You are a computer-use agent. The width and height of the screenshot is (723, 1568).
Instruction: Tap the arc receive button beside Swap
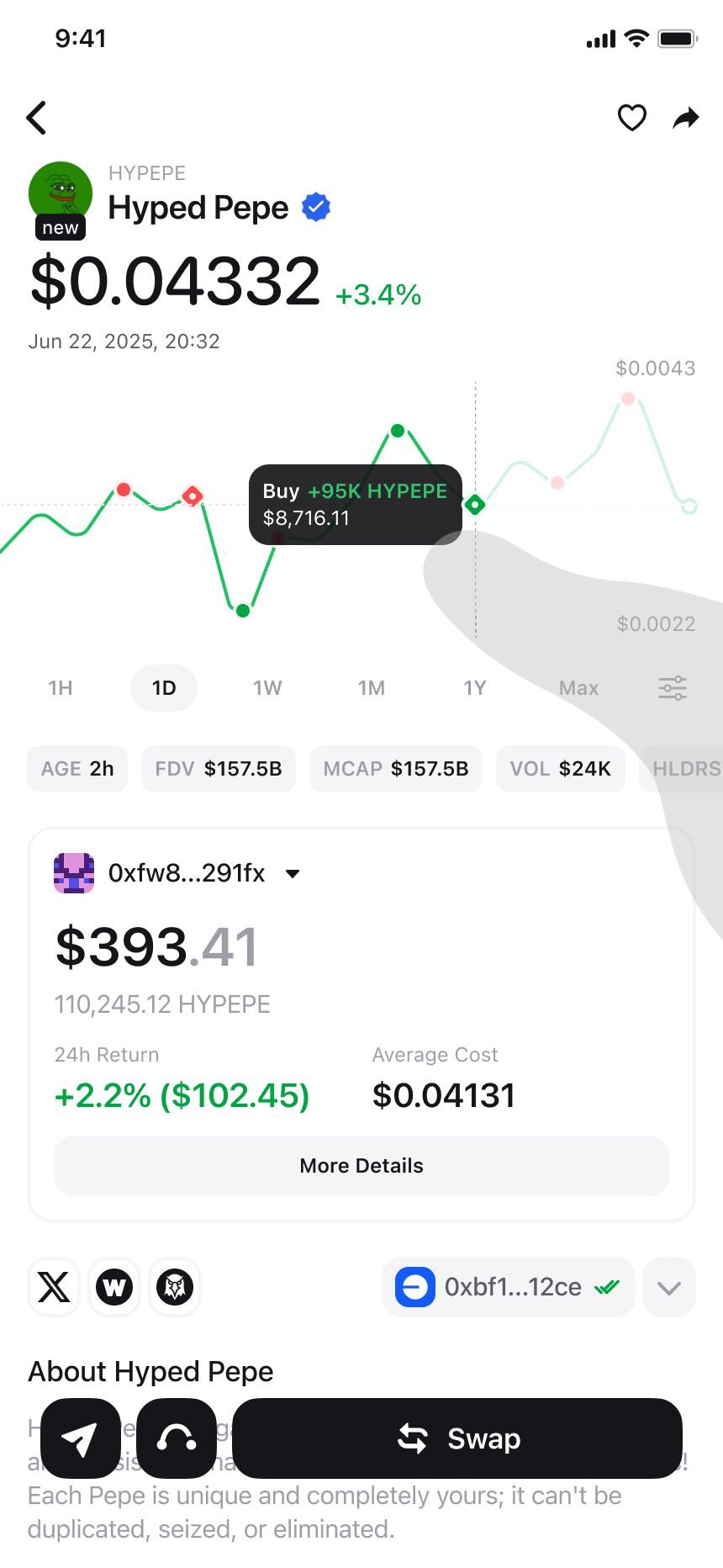tap(177, 1438)
